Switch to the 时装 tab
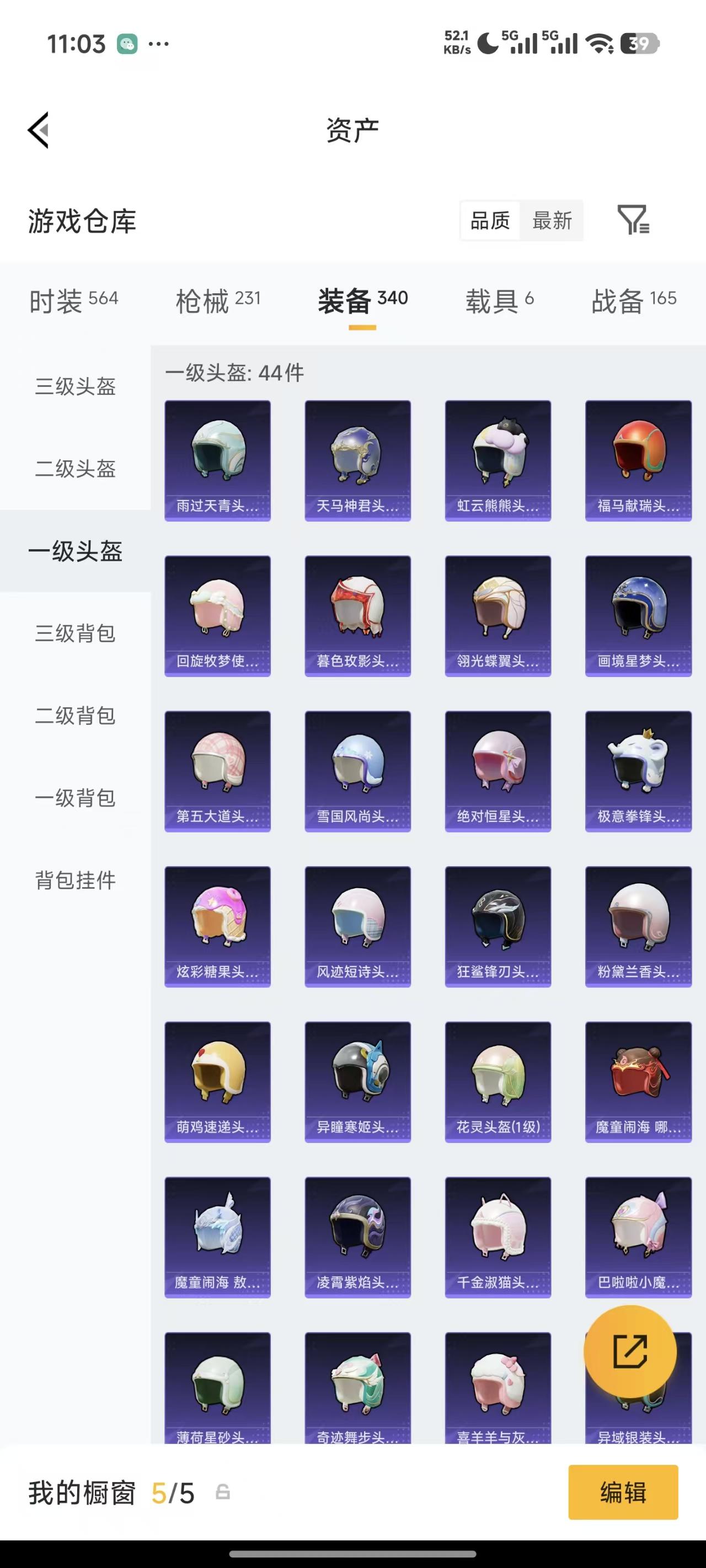This screenshot has height=1568, width=706. click(x=73, y=300)
